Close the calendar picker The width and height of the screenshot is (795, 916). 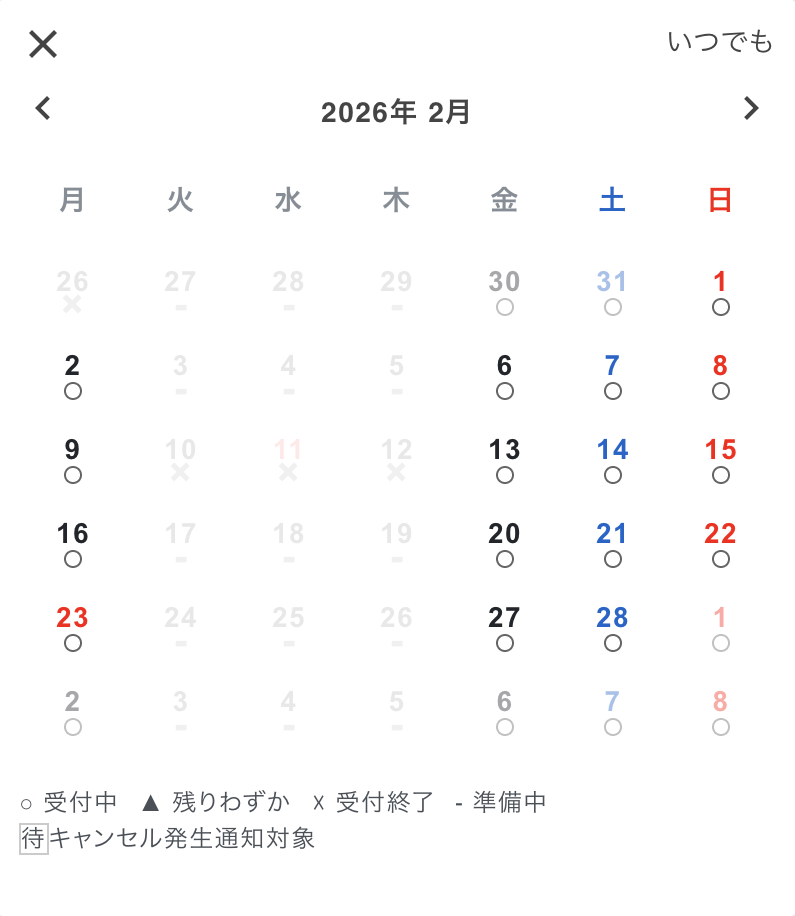(43, 44)
